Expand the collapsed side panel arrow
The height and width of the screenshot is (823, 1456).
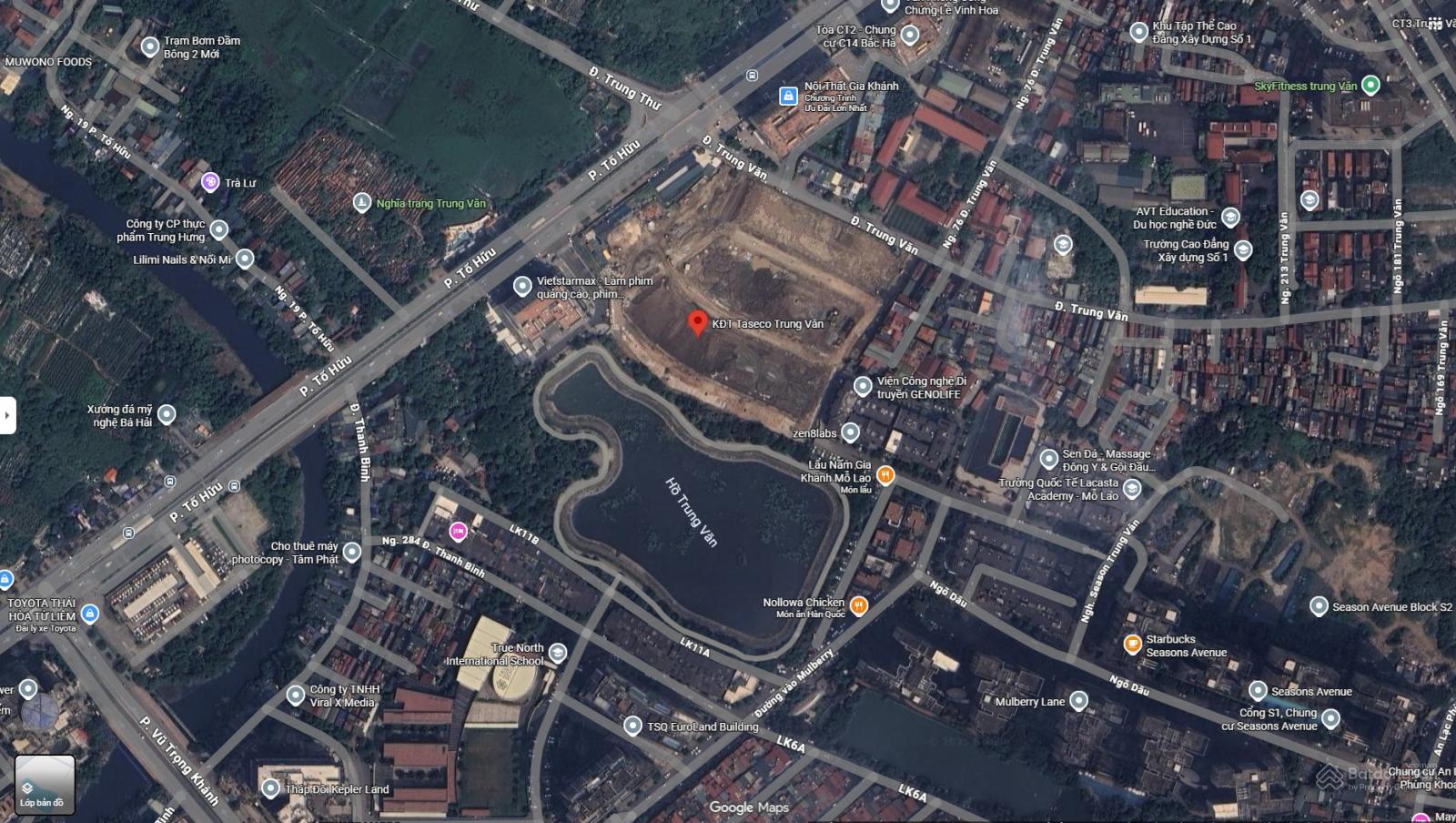coord(7,415)
